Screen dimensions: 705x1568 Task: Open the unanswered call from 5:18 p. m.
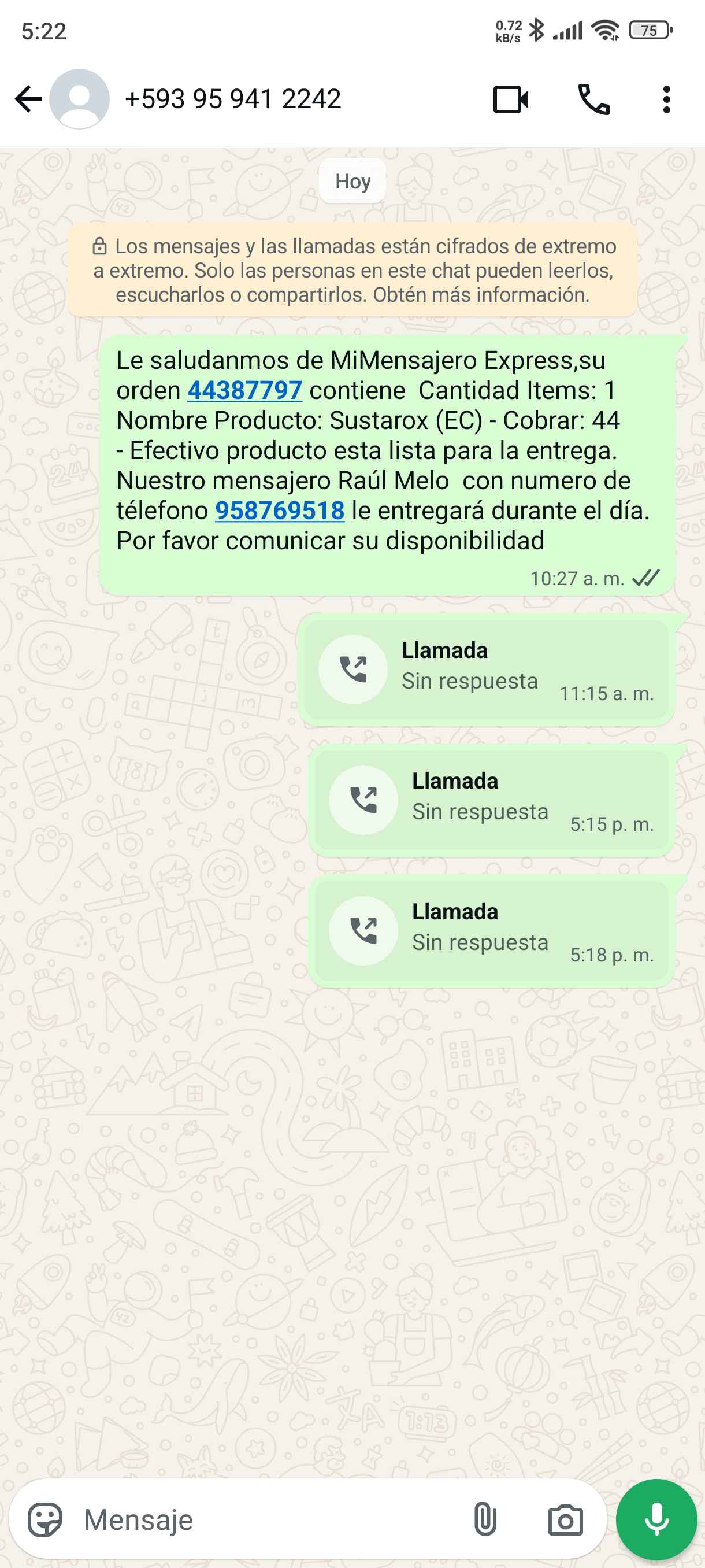tap(491, 931)
